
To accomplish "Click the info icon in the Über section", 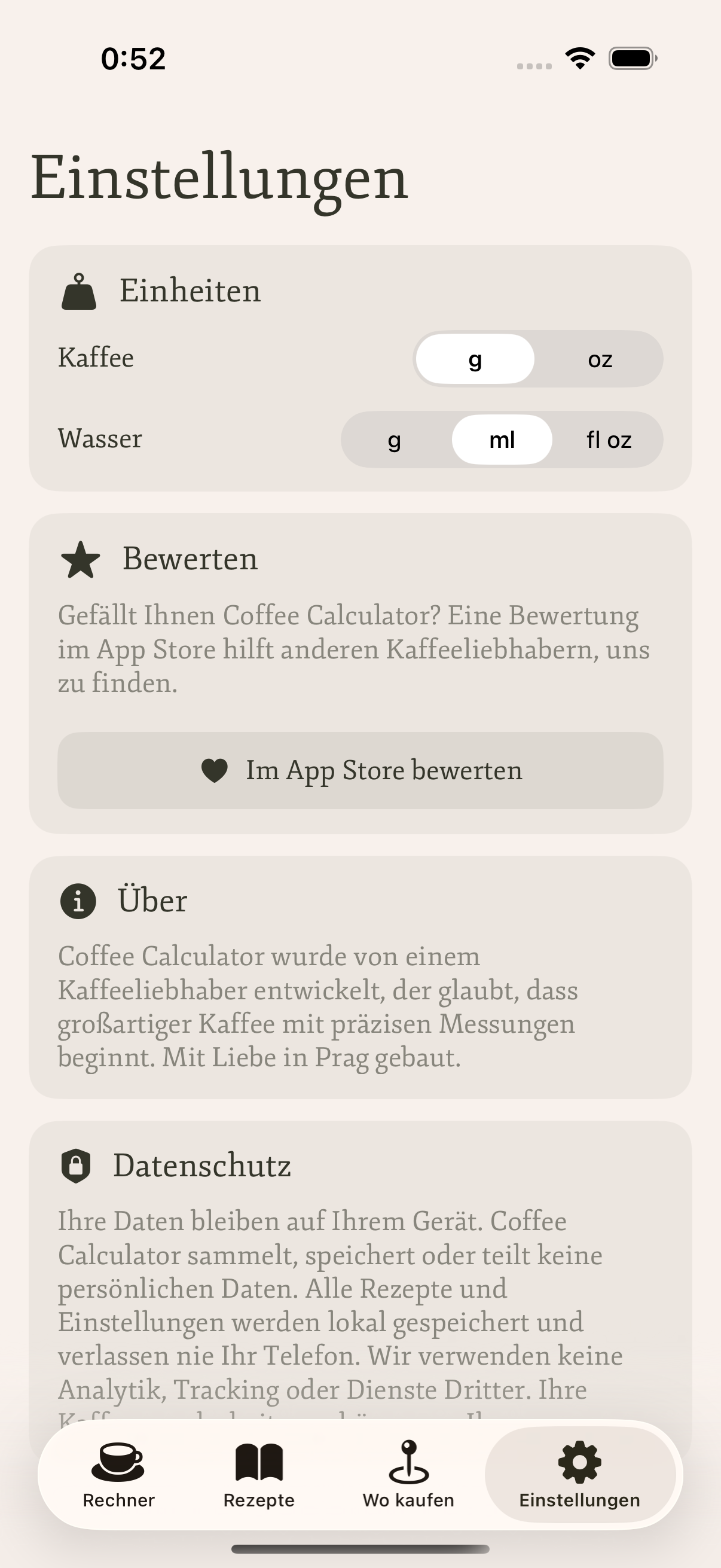I will click(x=78, y=902).
